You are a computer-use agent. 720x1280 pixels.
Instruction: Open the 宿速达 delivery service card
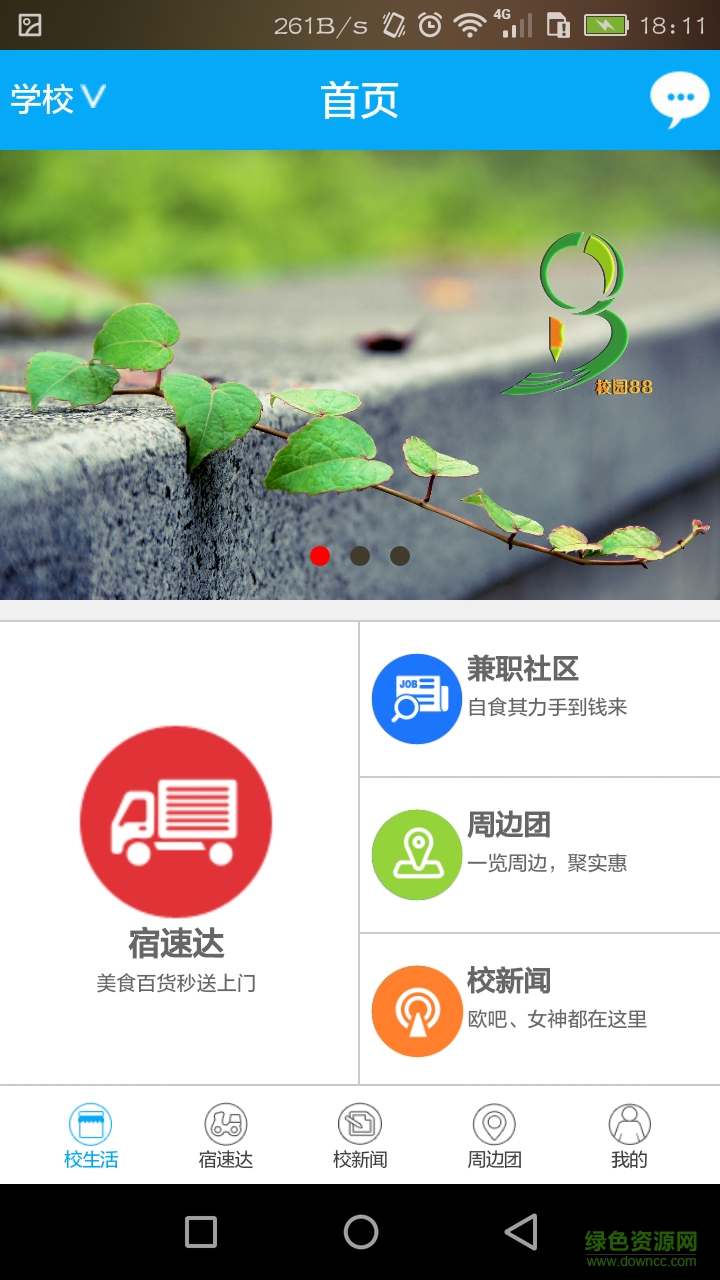pyautogui.click(x=177, y=850)
